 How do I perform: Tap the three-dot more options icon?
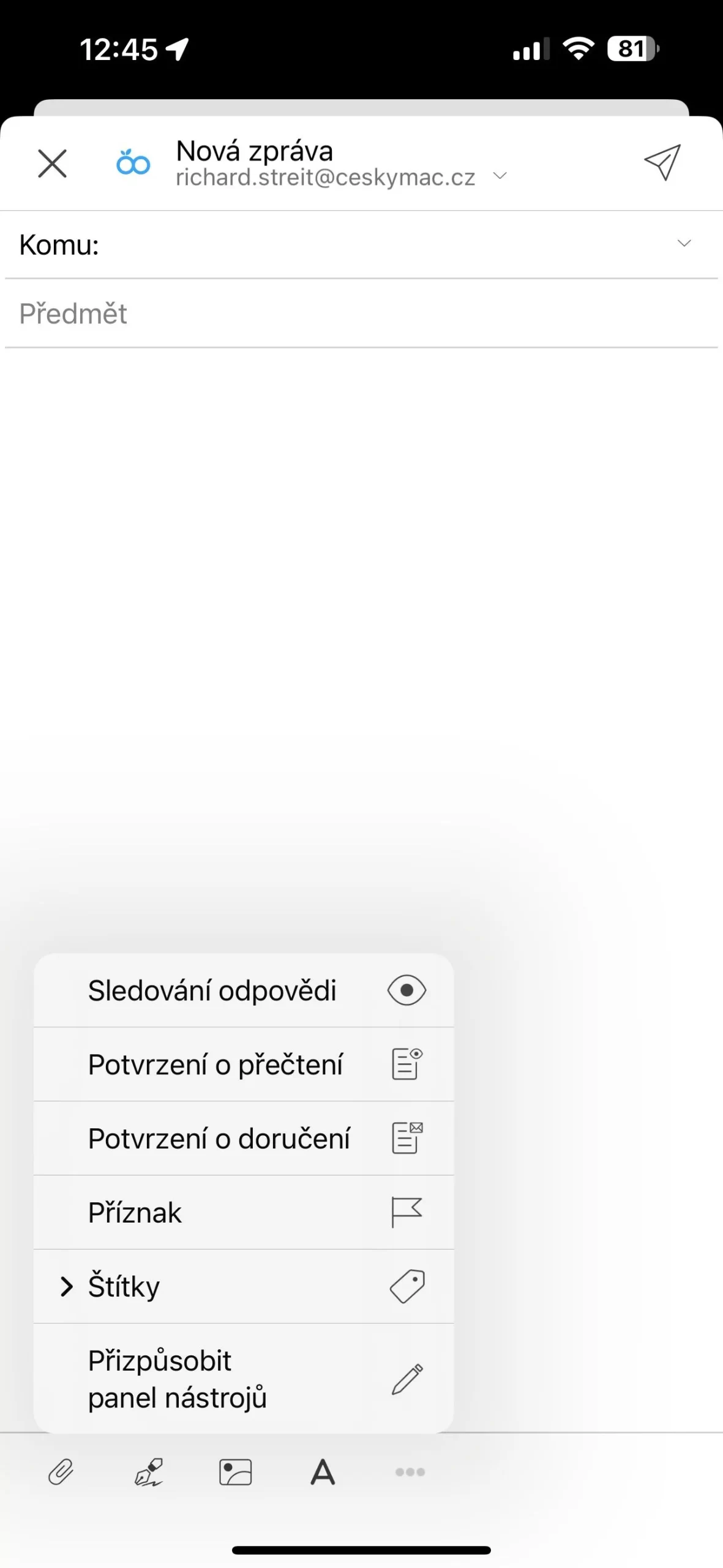coord(410,1472)
